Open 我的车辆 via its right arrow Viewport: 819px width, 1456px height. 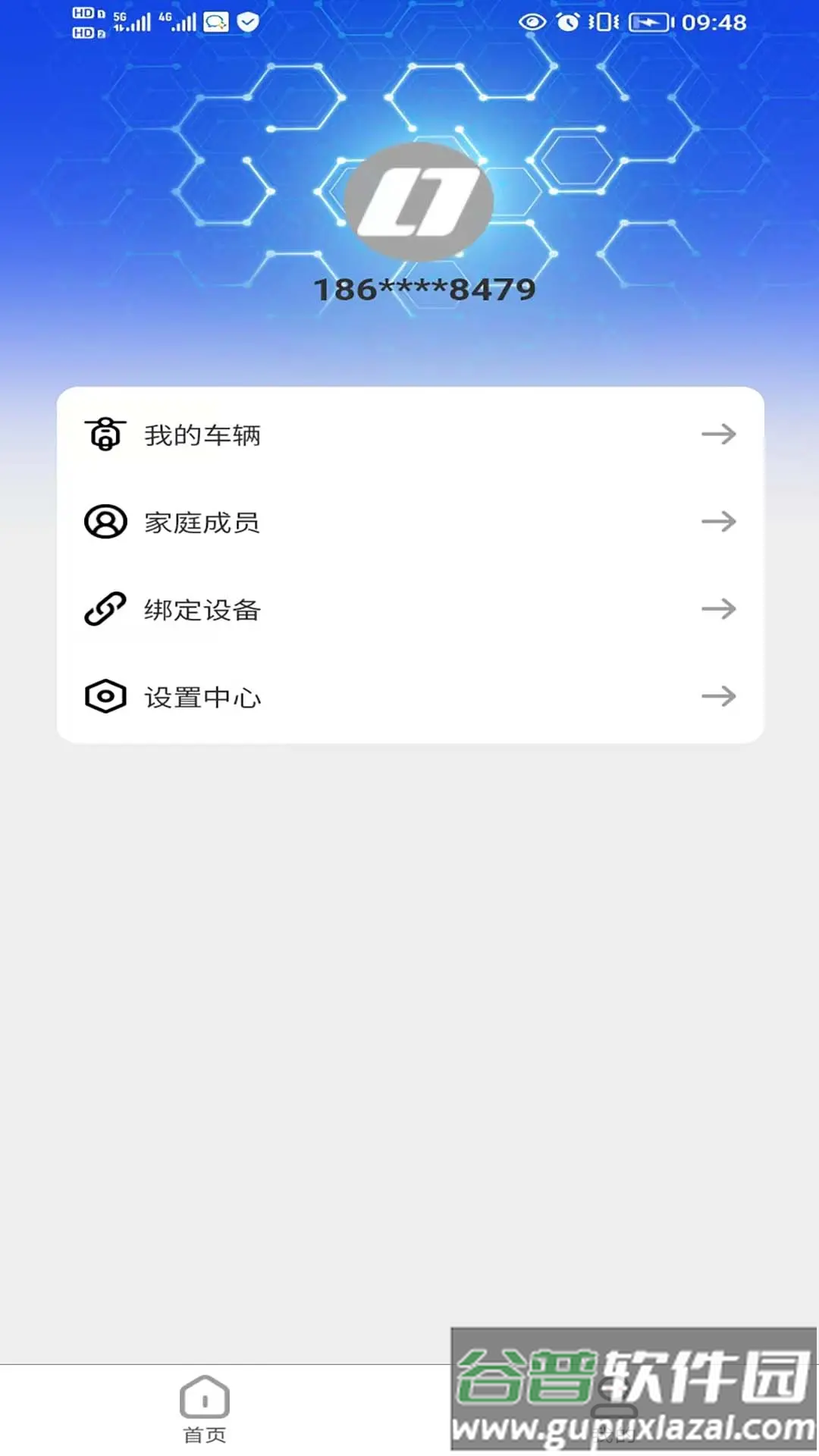tap(719, 435)
